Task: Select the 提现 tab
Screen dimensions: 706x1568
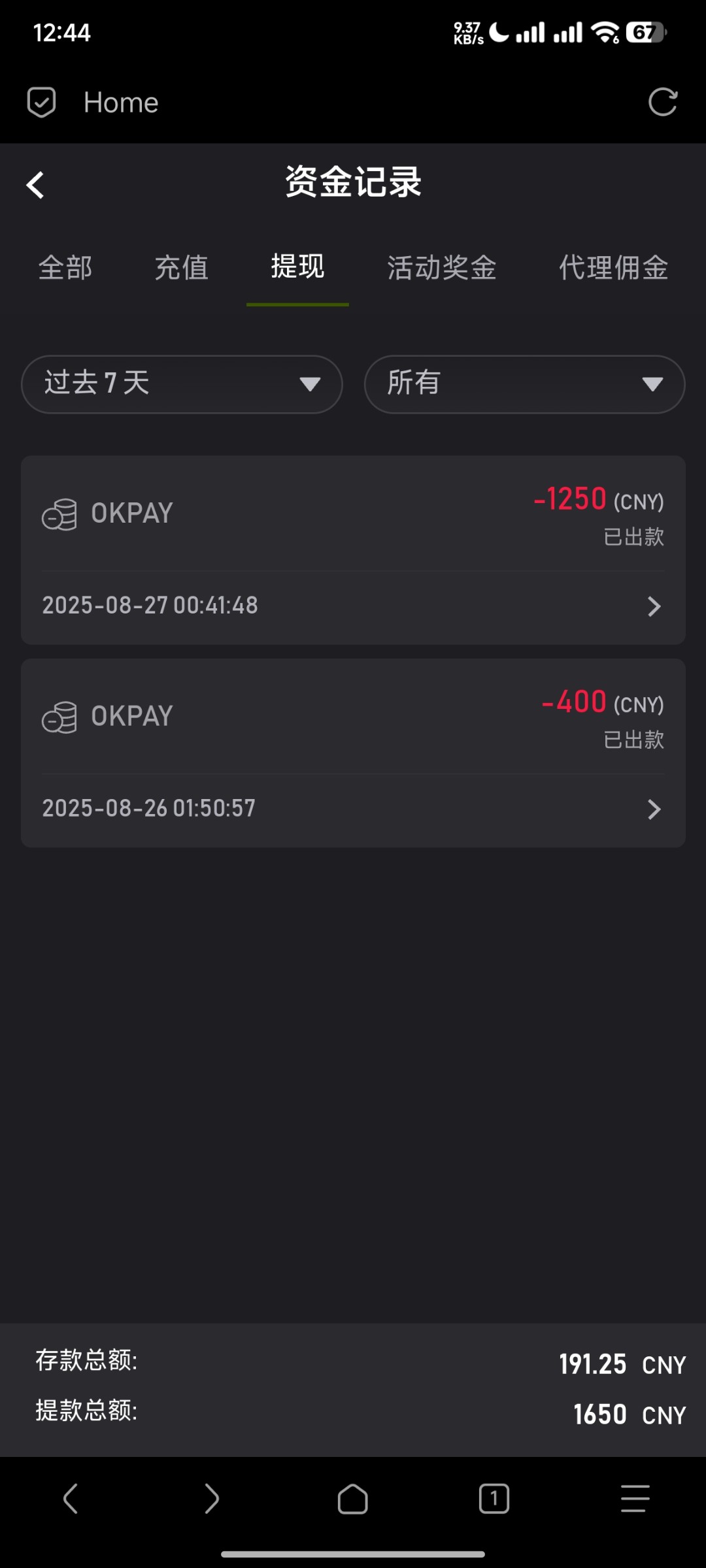Action: pyautogui.click(x=297, y=267)
